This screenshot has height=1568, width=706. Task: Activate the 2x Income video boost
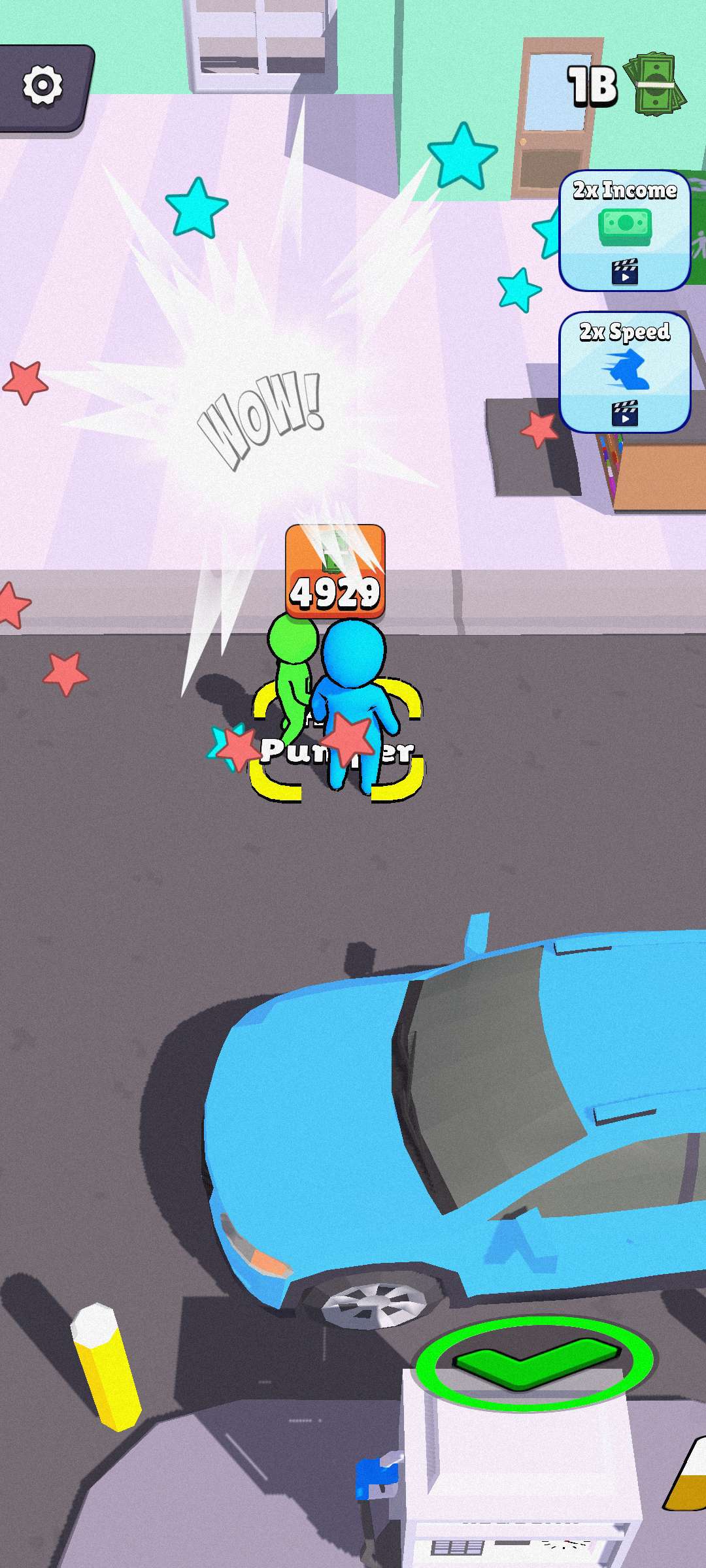click(624, 231)
